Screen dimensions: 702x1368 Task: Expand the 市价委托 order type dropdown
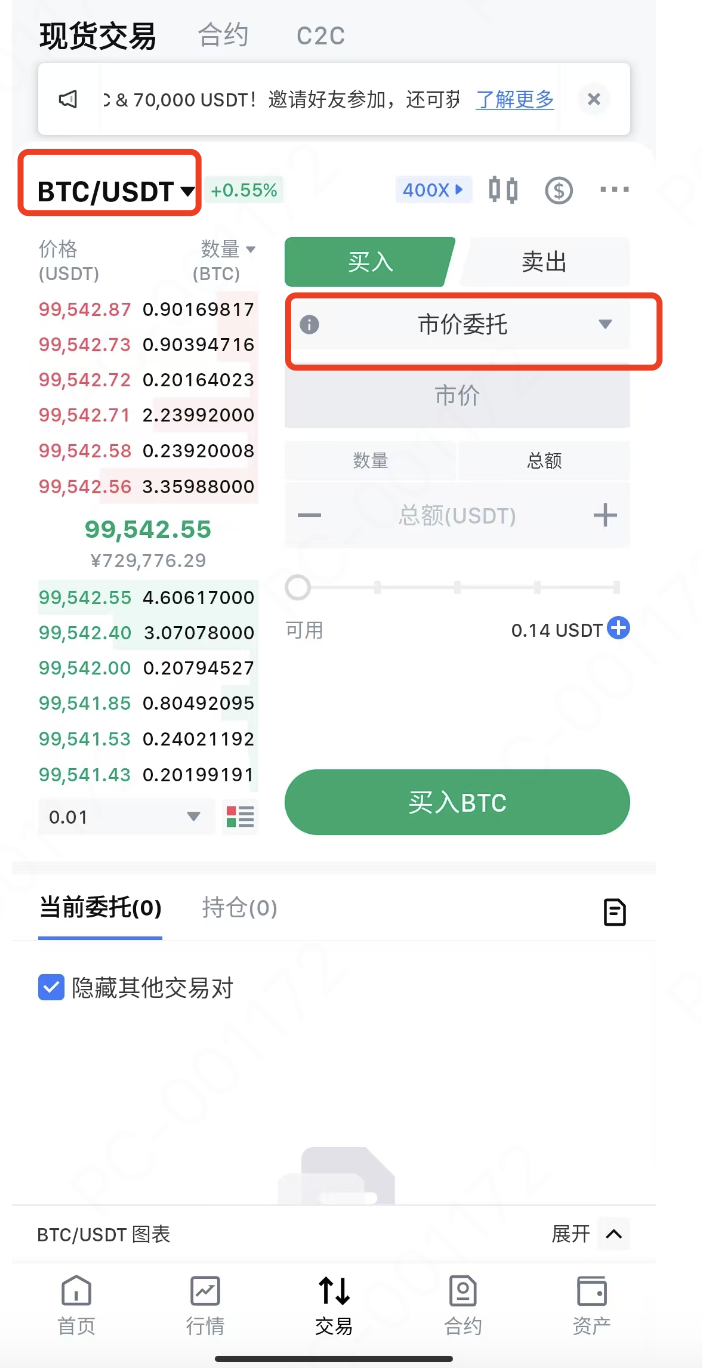point(458,324)
